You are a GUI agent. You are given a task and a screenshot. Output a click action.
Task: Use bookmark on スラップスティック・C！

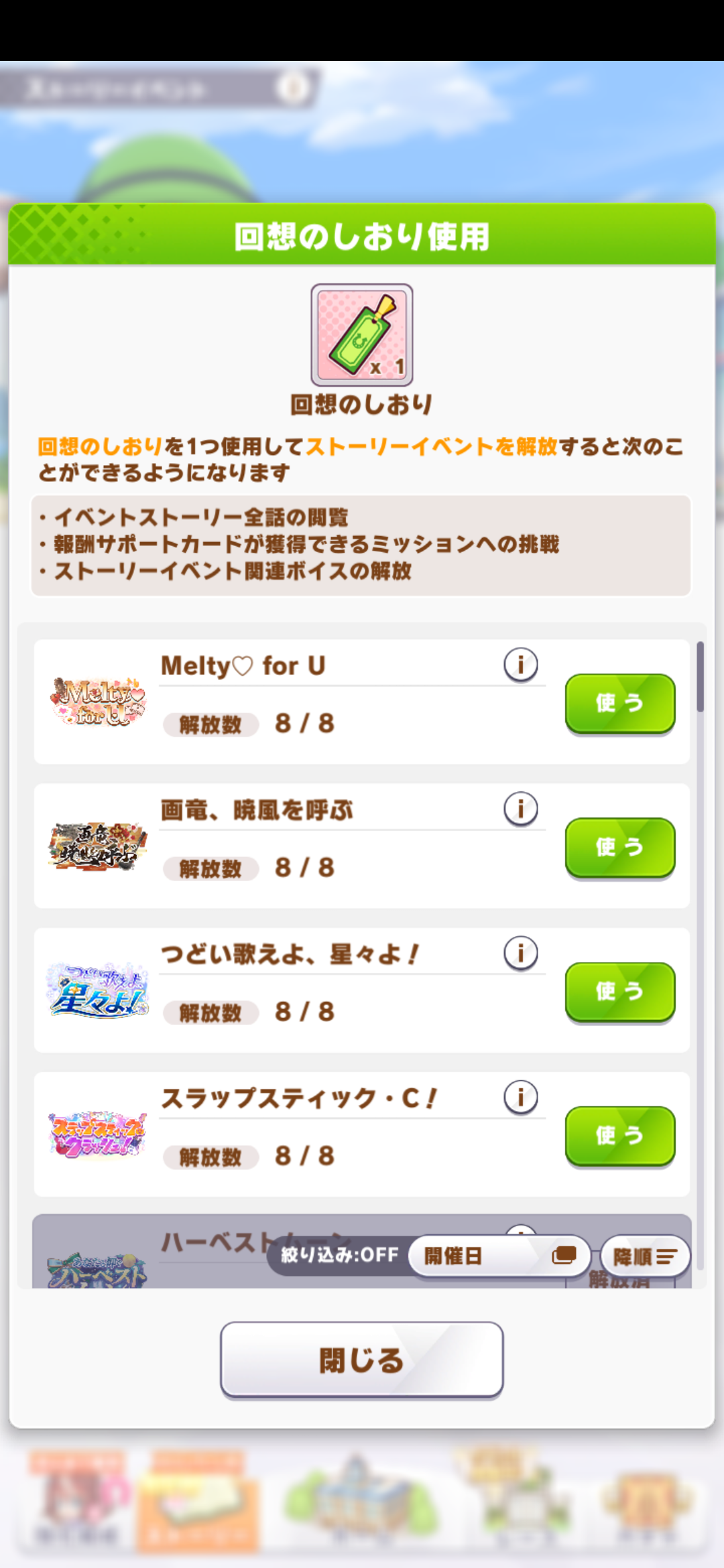(x=619, y=1135)
